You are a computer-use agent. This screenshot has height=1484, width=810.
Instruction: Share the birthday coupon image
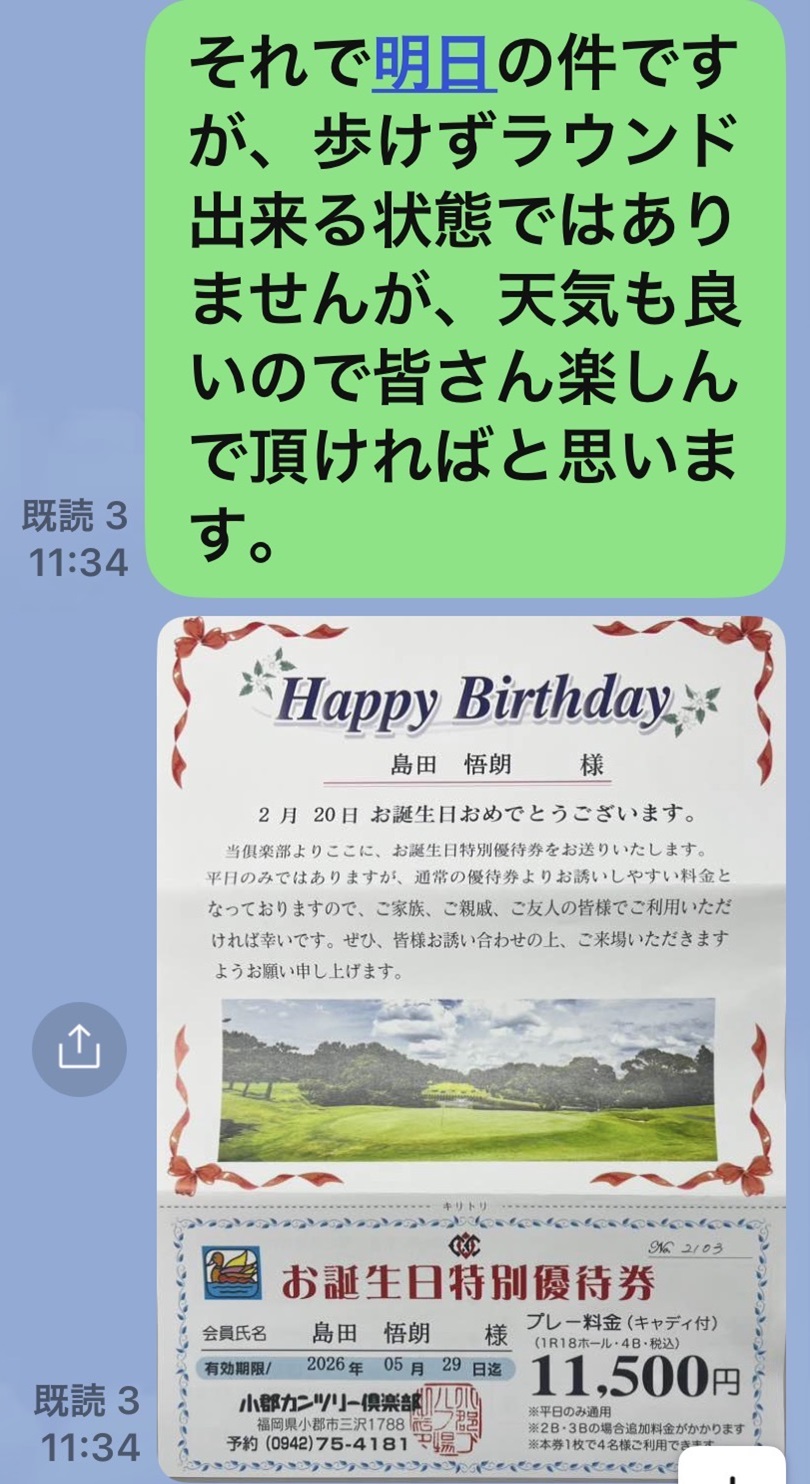tap(79, 1049)
